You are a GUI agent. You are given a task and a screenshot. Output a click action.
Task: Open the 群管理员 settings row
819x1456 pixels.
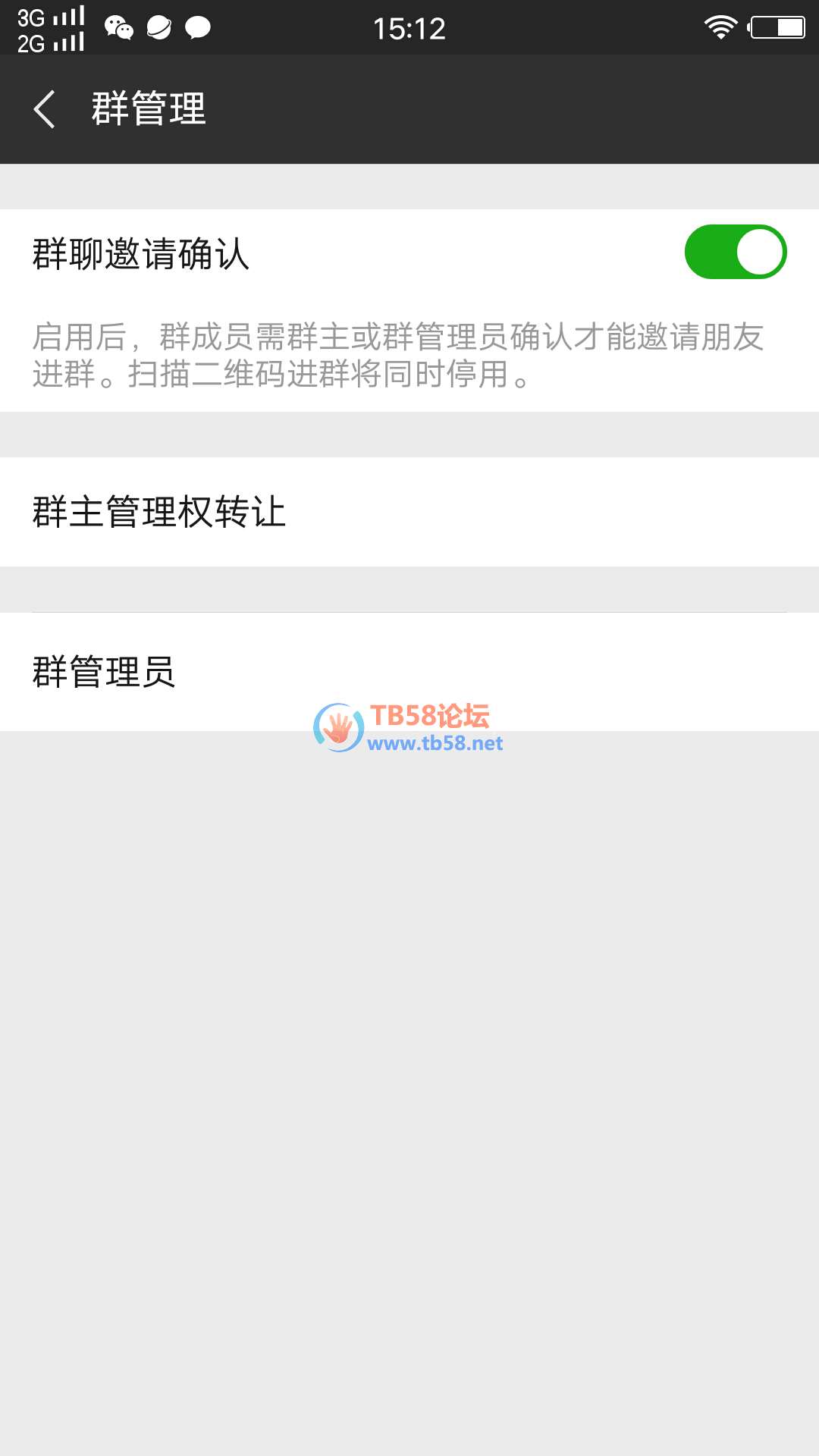click(409, 672)
